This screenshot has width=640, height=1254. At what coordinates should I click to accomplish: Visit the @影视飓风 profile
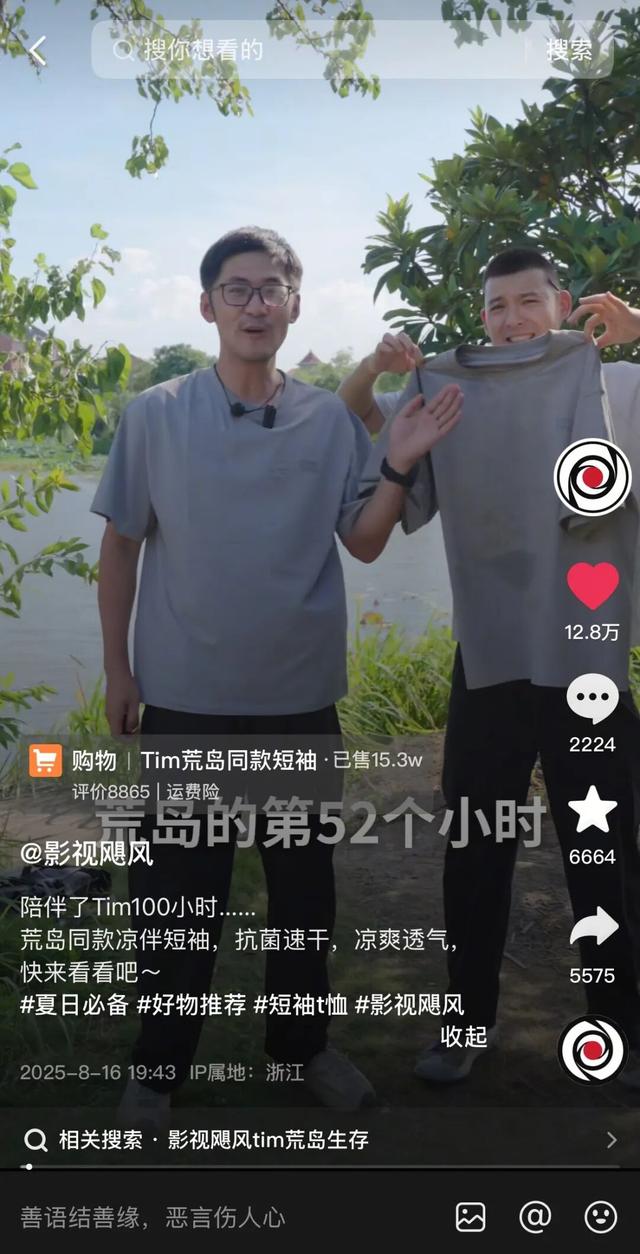coord(87,853)
